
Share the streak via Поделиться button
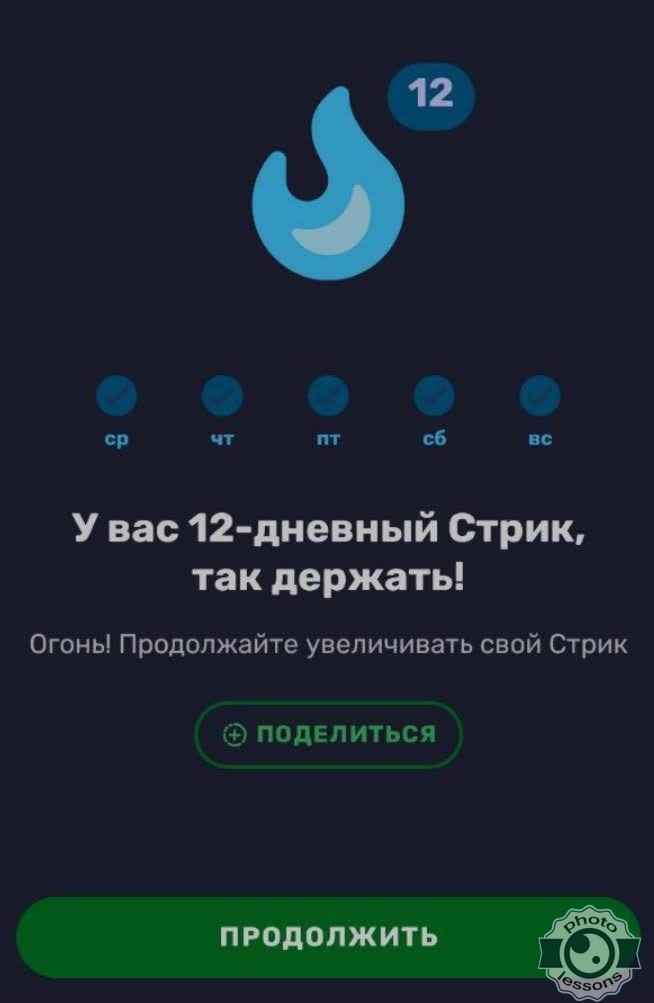(x=328, y=734)
